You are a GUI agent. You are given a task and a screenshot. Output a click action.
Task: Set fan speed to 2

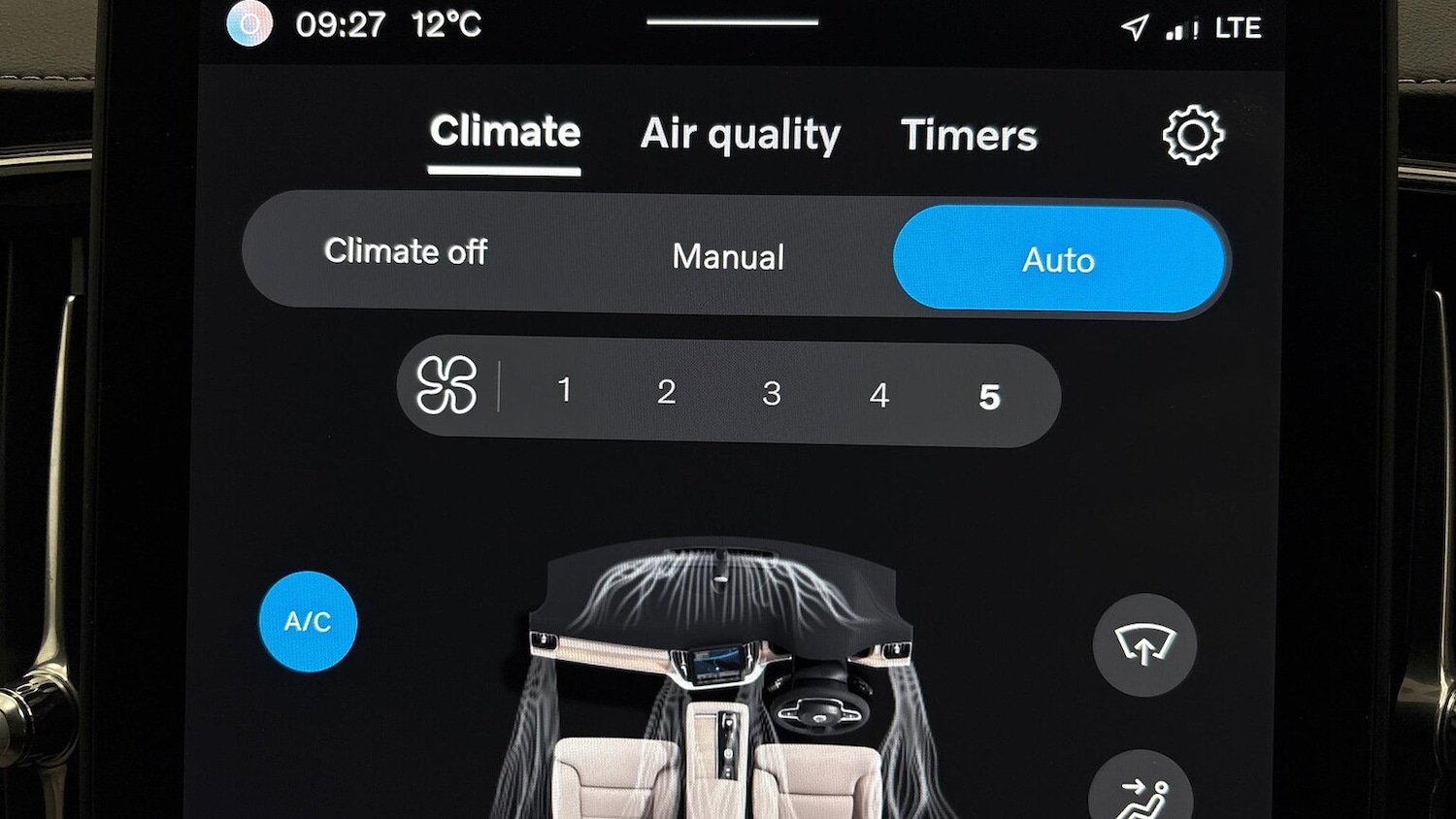coord(666,392)
